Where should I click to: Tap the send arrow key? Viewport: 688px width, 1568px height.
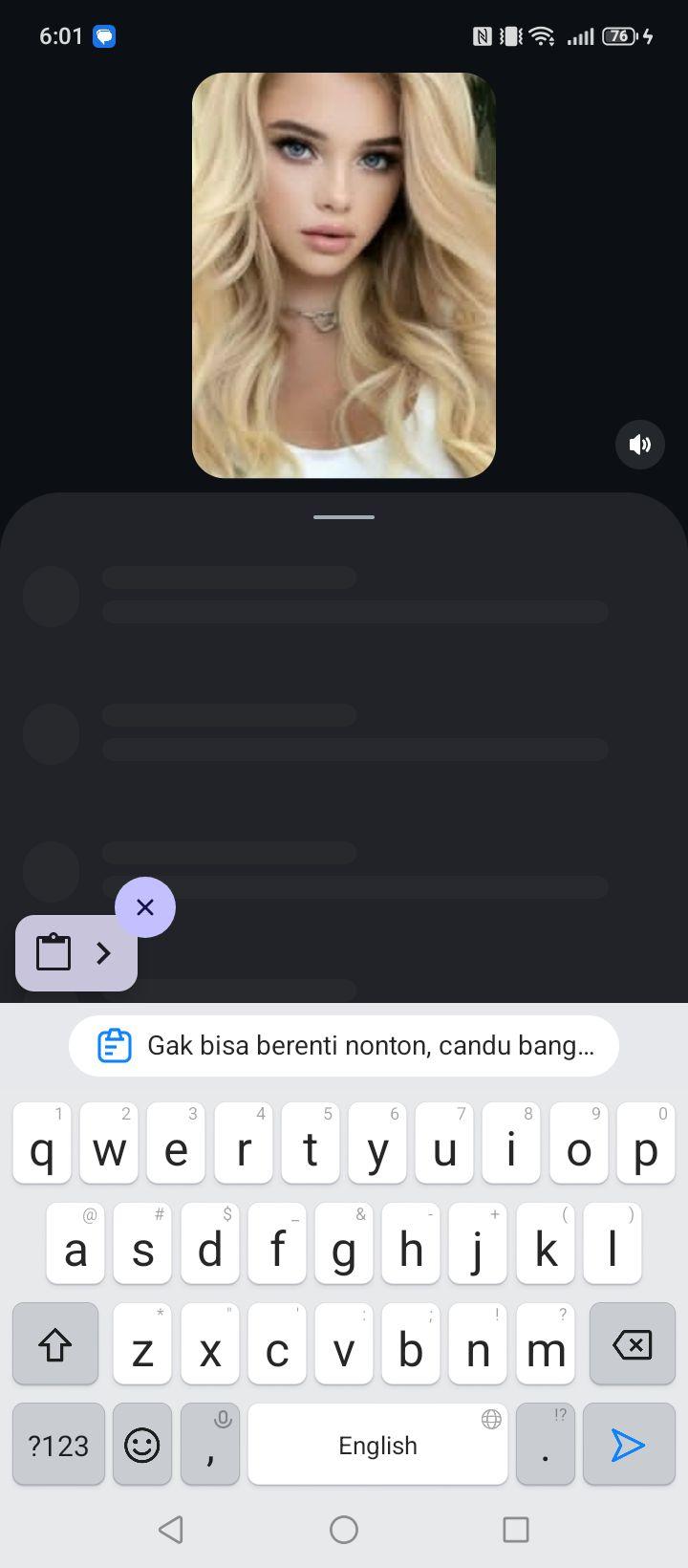coord(629,1444)
